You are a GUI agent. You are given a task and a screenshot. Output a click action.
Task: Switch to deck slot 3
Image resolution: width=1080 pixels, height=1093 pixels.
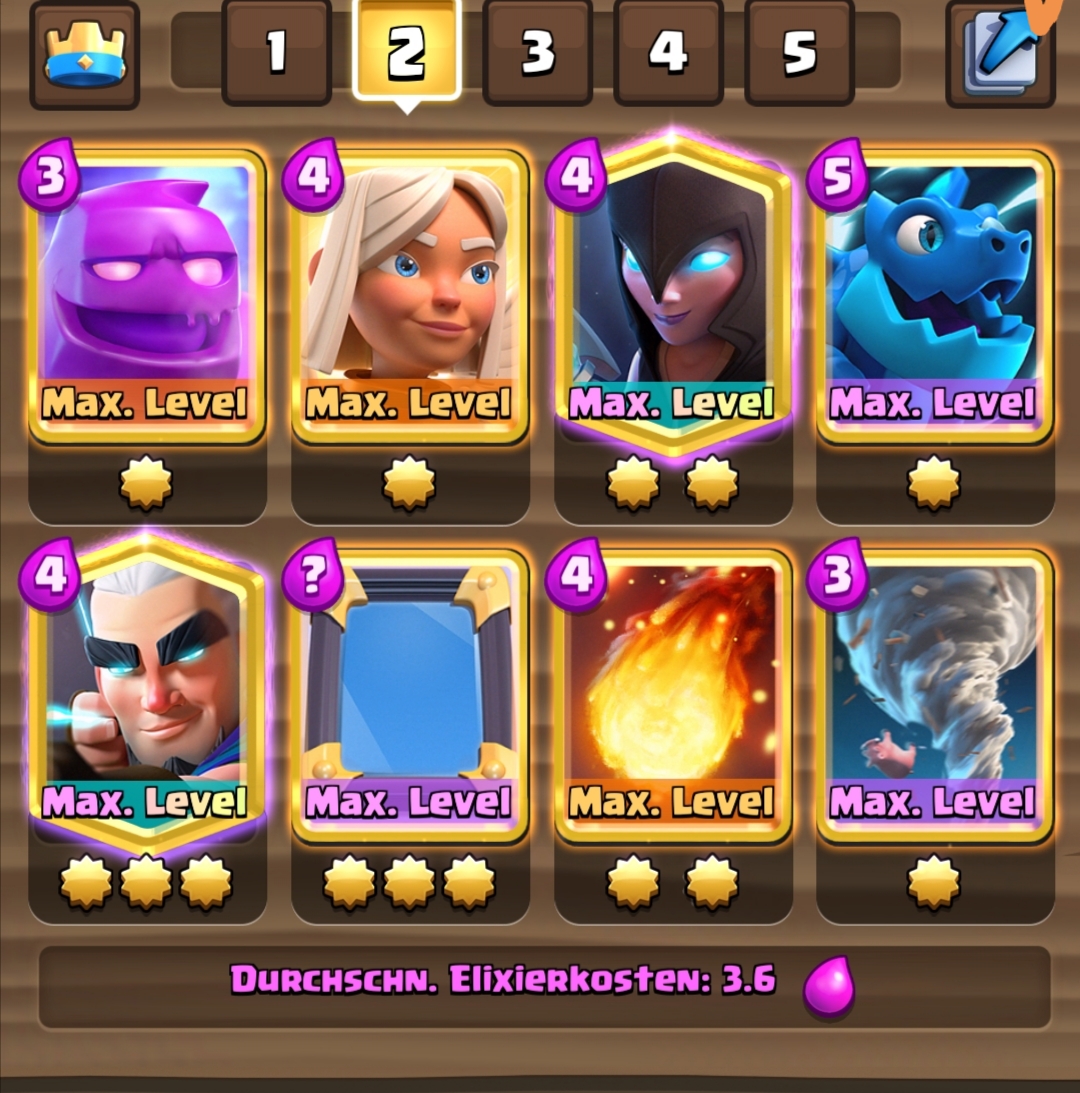pos(538,52)
